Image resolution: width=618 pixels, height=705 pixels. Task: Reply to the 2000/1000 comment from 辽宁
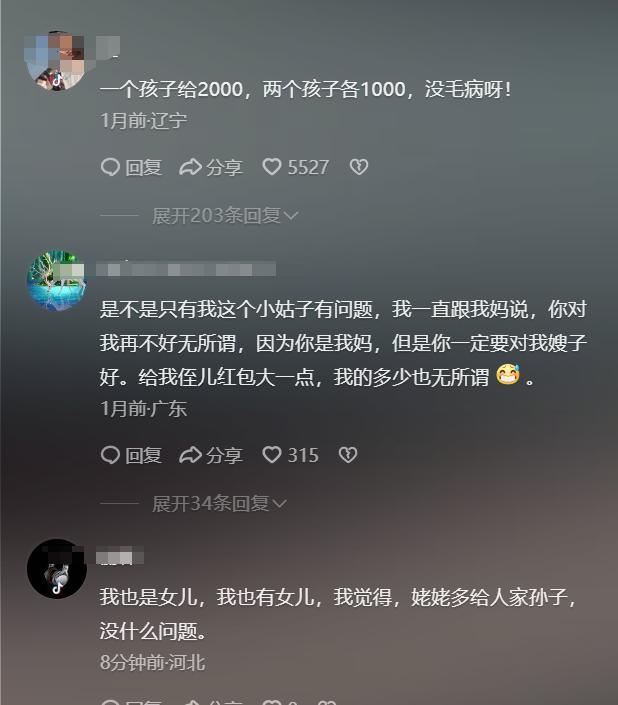coord(131,168)
